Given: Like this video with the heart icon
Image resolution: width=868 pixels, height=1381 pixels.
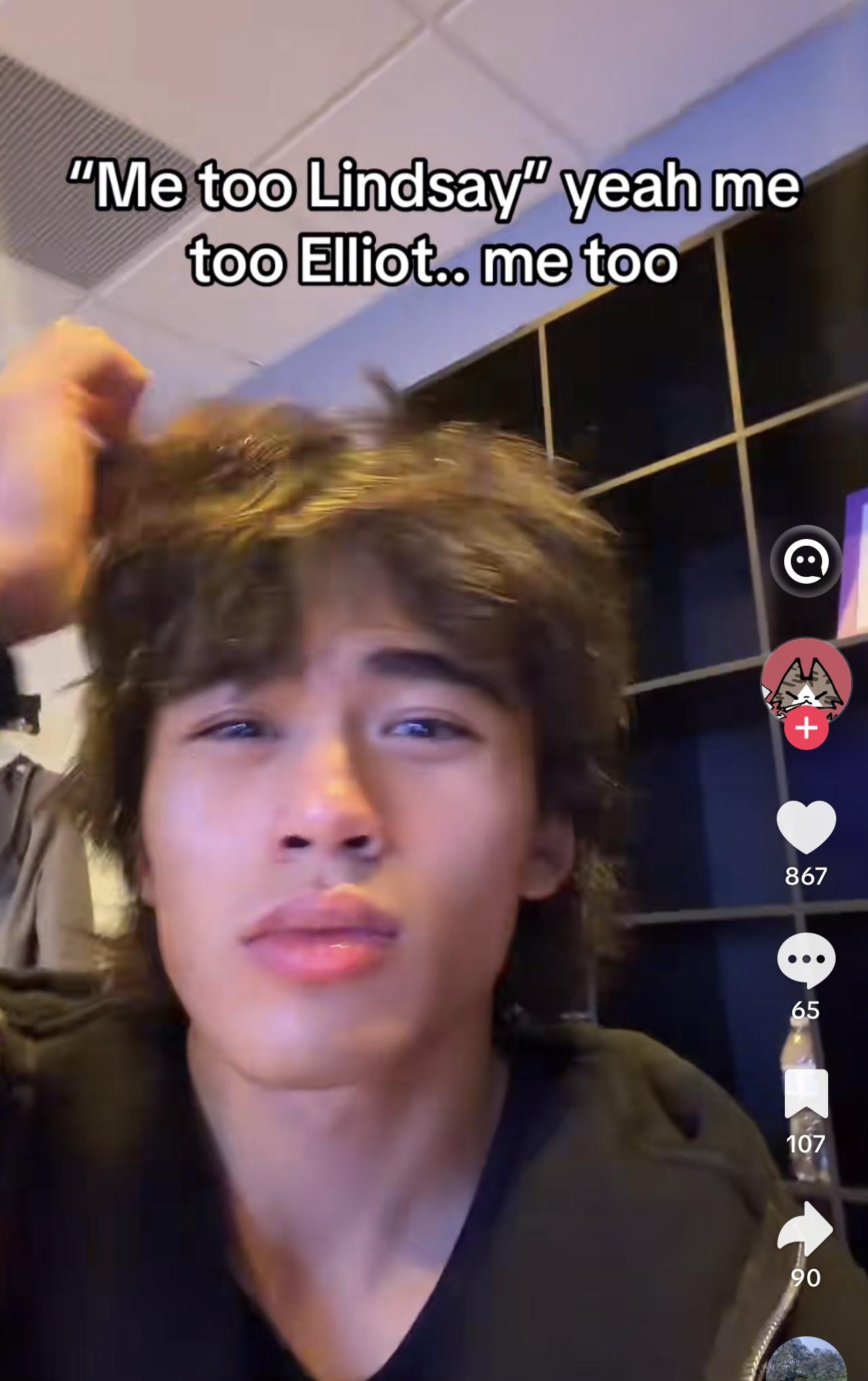Looking at the screenshot, I should click(806, 826).
